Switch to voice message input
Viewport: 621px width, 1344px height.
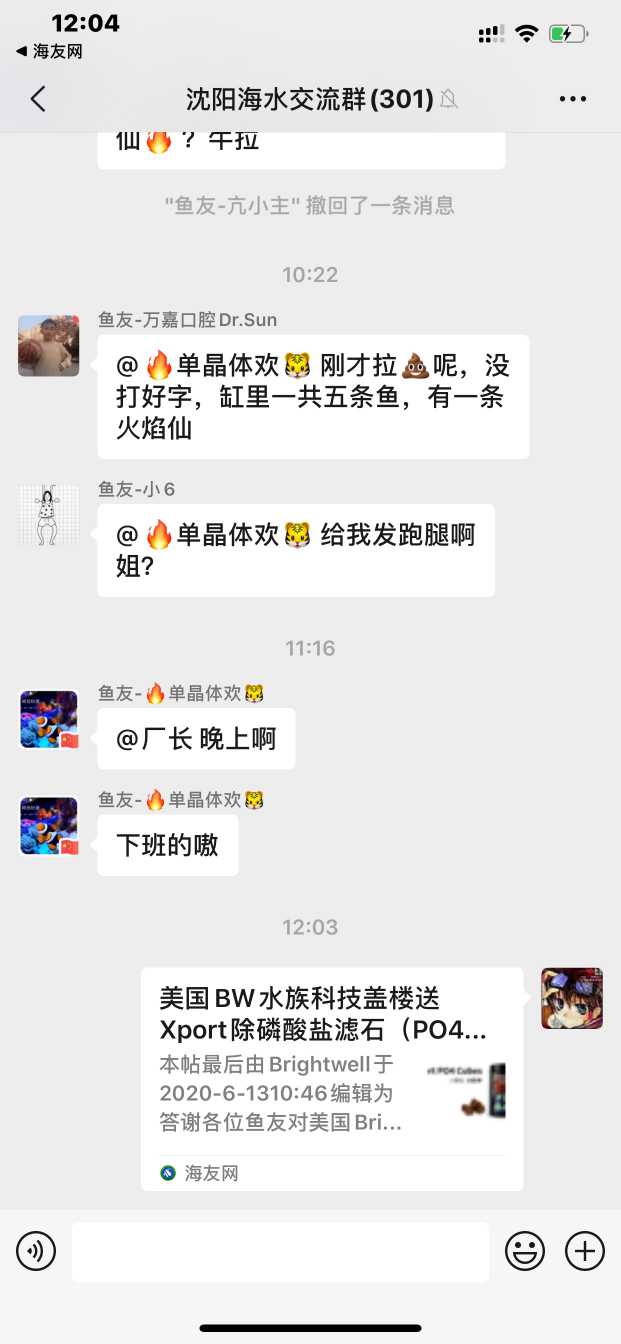coord(36,1251)
